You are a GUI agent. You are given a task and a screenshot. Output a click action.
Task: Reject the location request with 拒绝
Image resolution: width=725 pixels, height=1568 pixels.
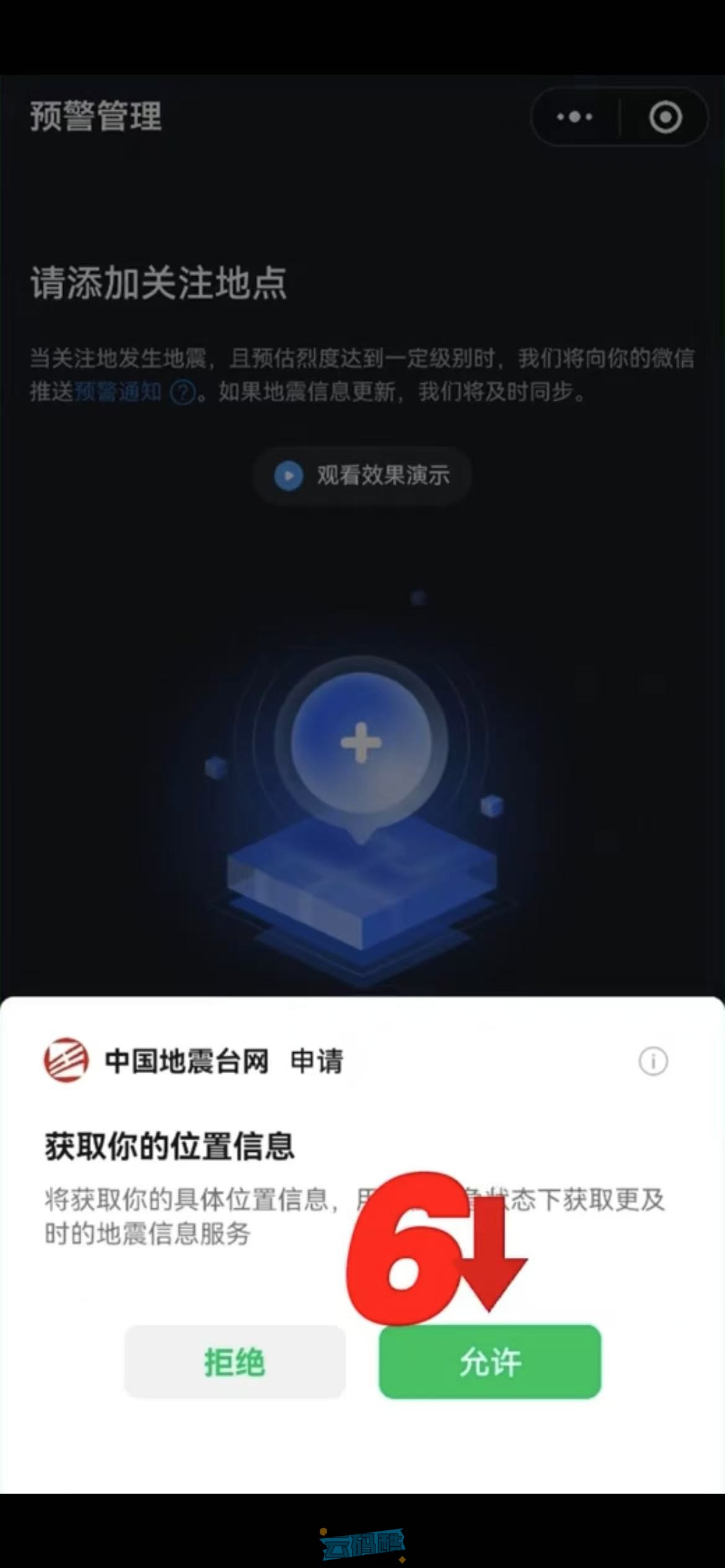pyautogui.click(x=234, y=1362)
